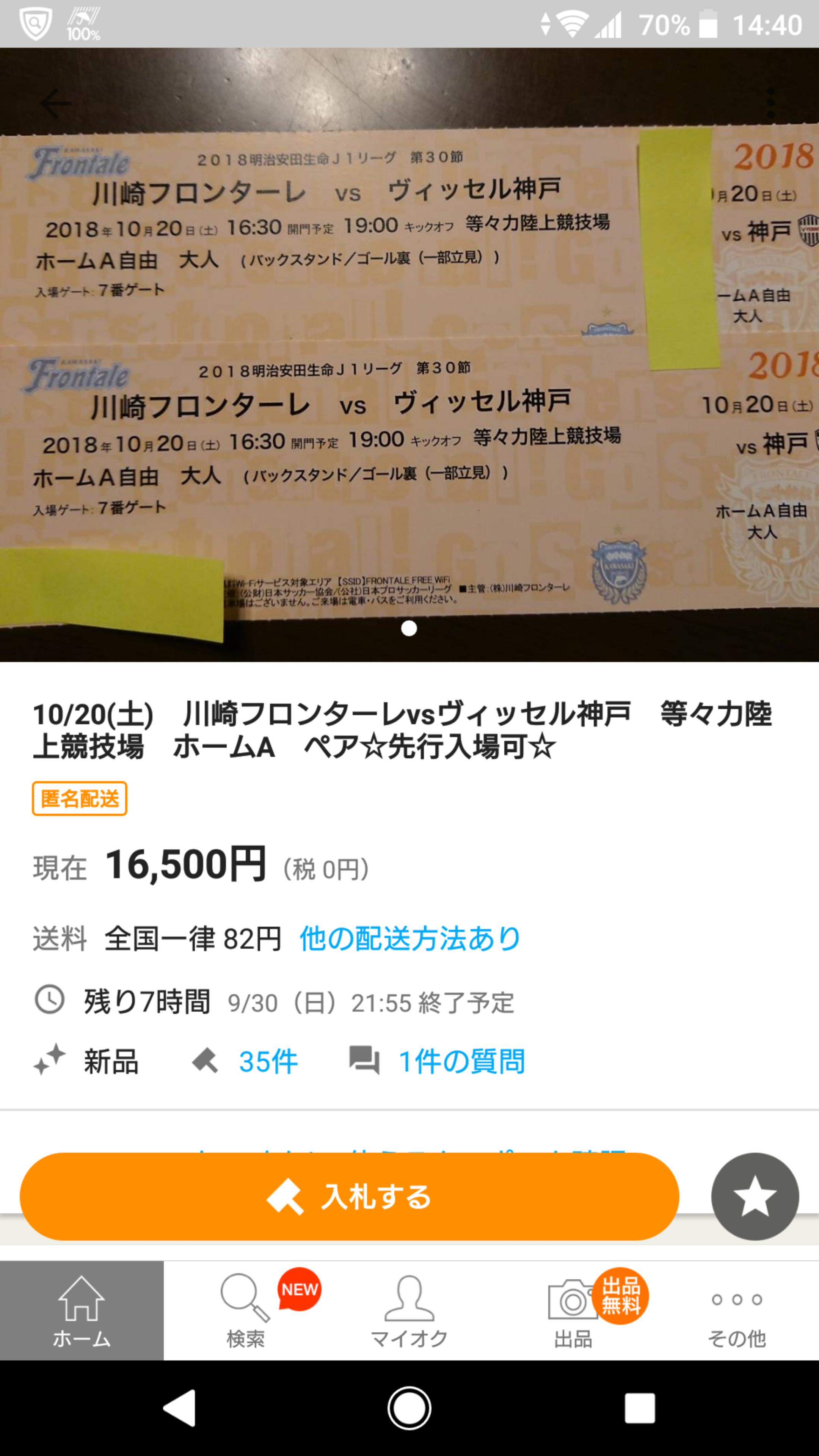The height and width of the screenshot is (1456, 819).
Task: Open the その他 tab
Action: coord(737,1310)
